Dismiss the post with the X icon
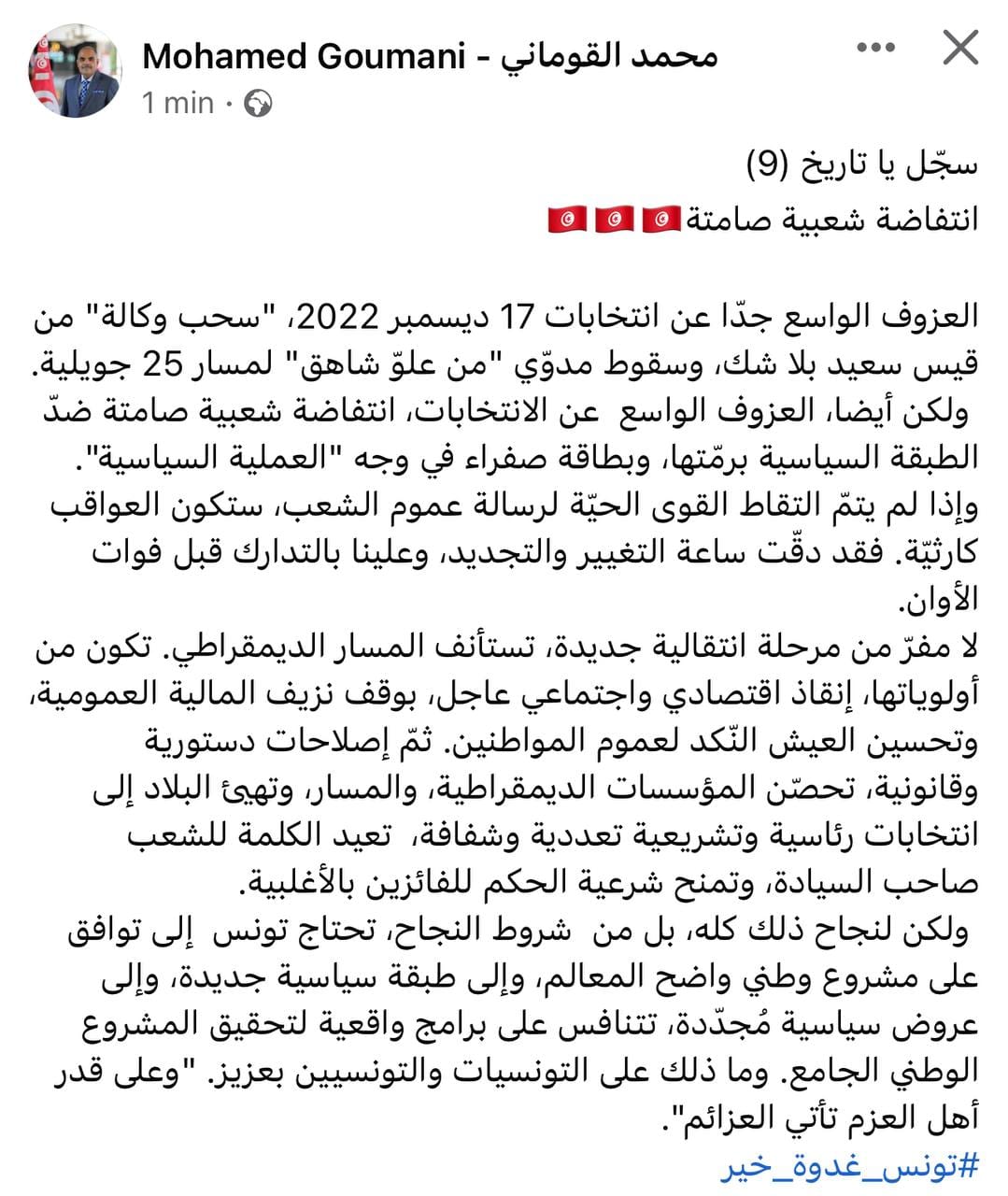Image resolution: width=1008 pixels, height=1196 pixels. coord(959,48)
